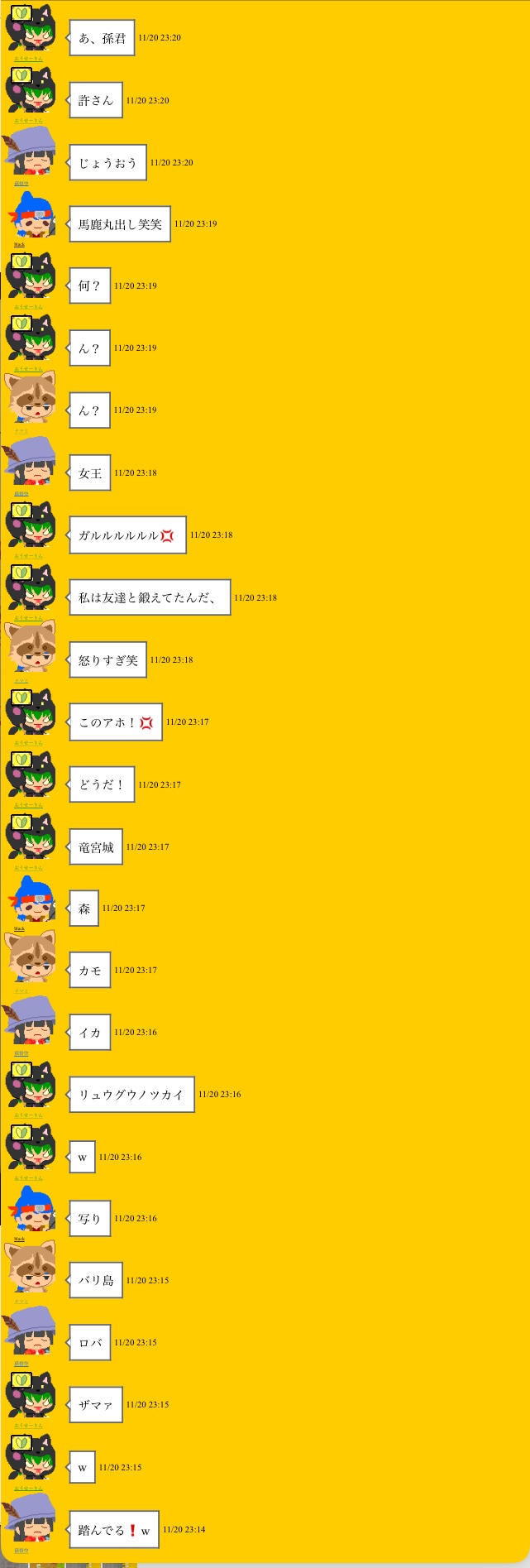Viewport: 530px width, 1568px height.
Task: Open the username link under the 竜宮城 avatar
Action: (x=28, y=868)
